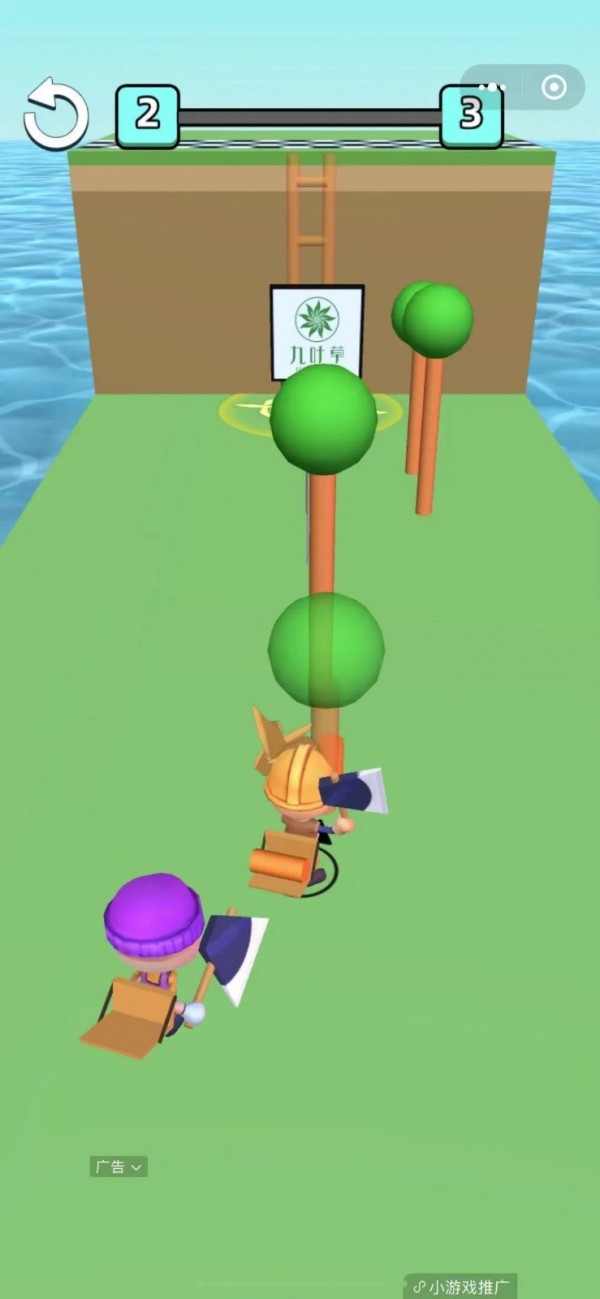Close the mini game with the circle button
The width and height of the screenshot is (600, 1299).
(553, 87)
